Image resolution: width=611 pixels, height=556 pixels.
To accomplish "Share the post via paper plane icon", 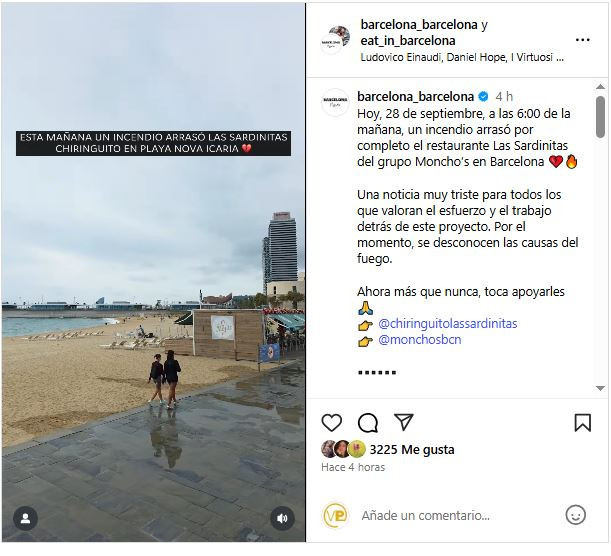I will pyautogui.click(x=403, y=422).
